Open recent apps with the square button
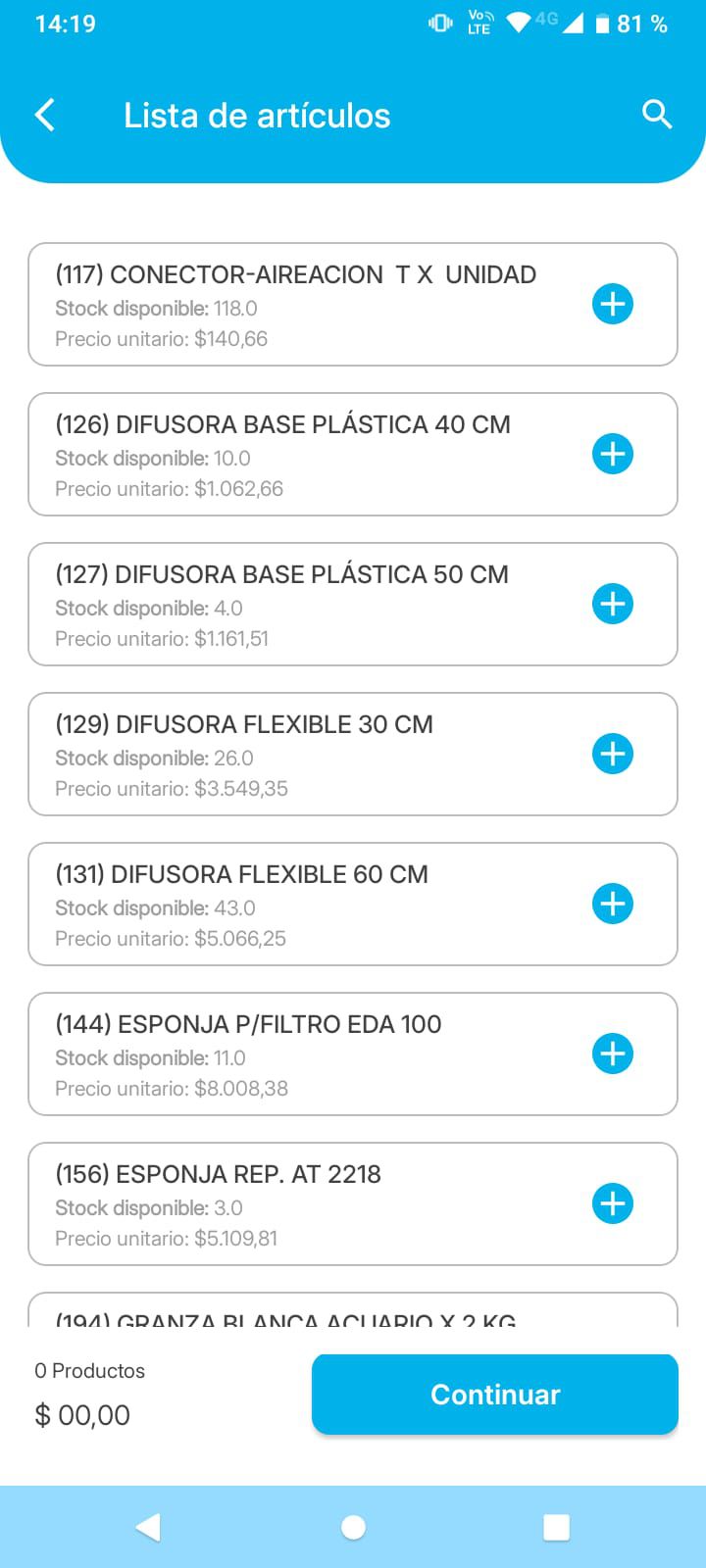Image resolution: width=706 pixels, height=1568 pixels. (x=556, y=1526)
